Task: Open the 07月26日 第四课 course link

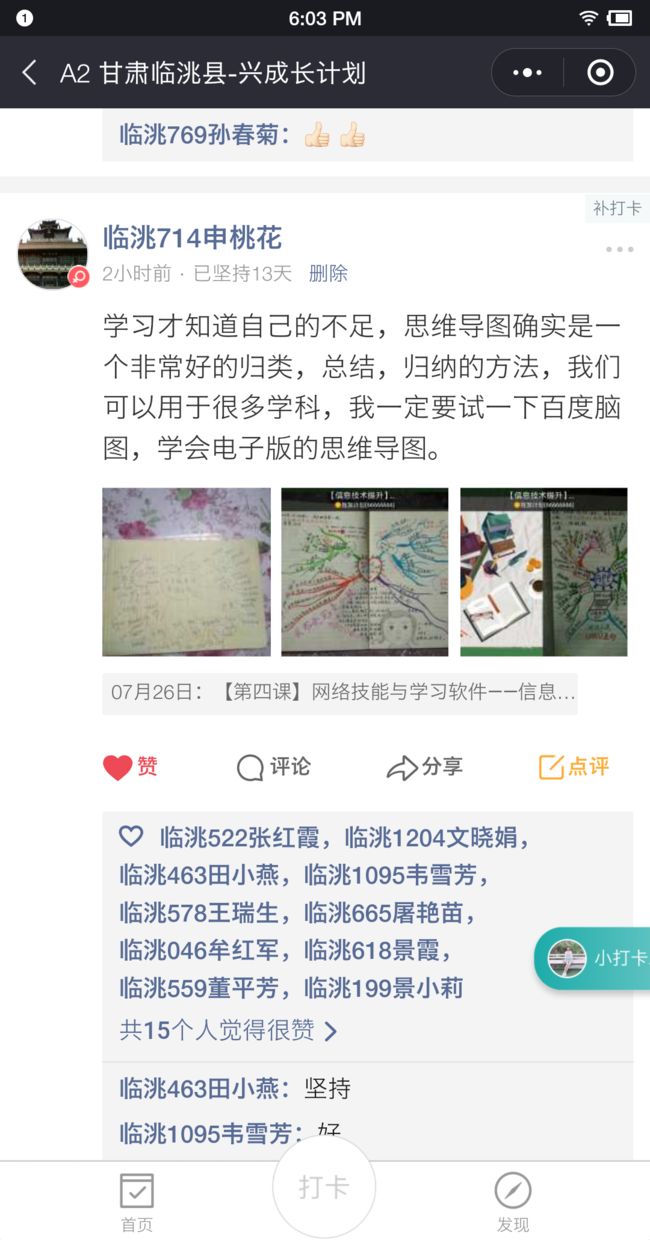Action: click(x=340, y=692)
